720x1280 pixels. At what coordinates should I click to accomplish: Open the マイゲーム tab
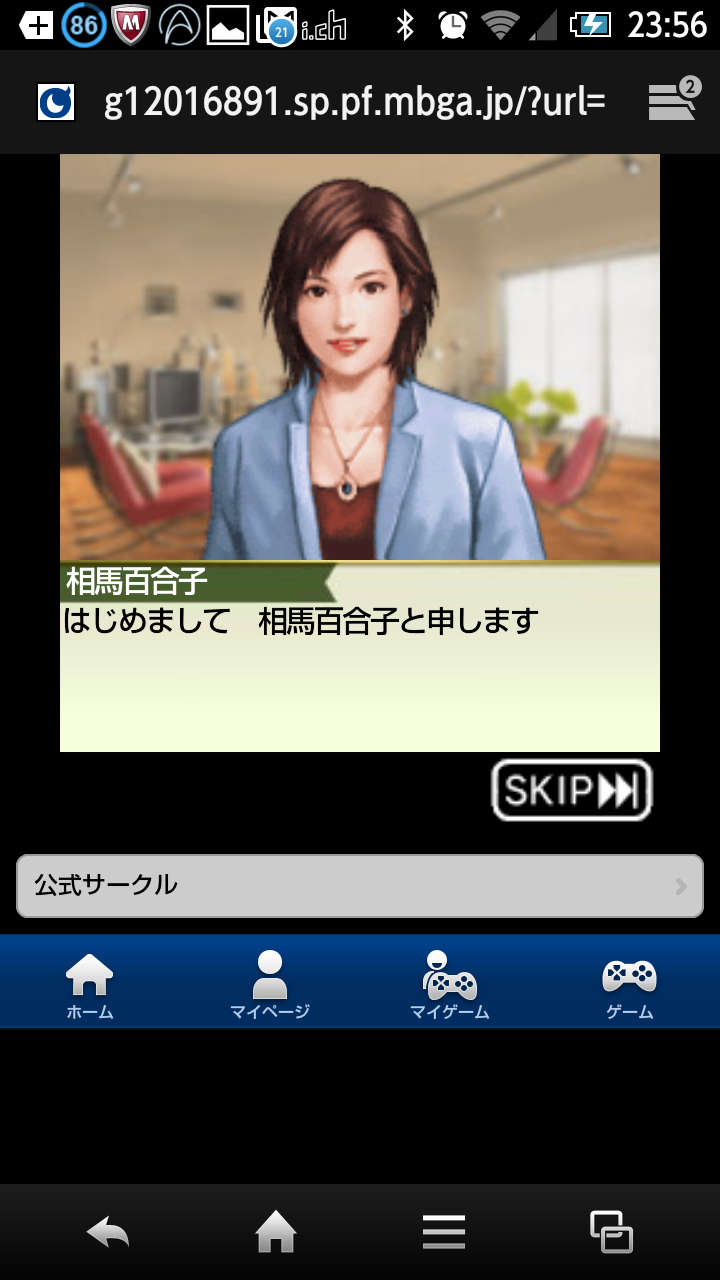(x=450, y=983)
